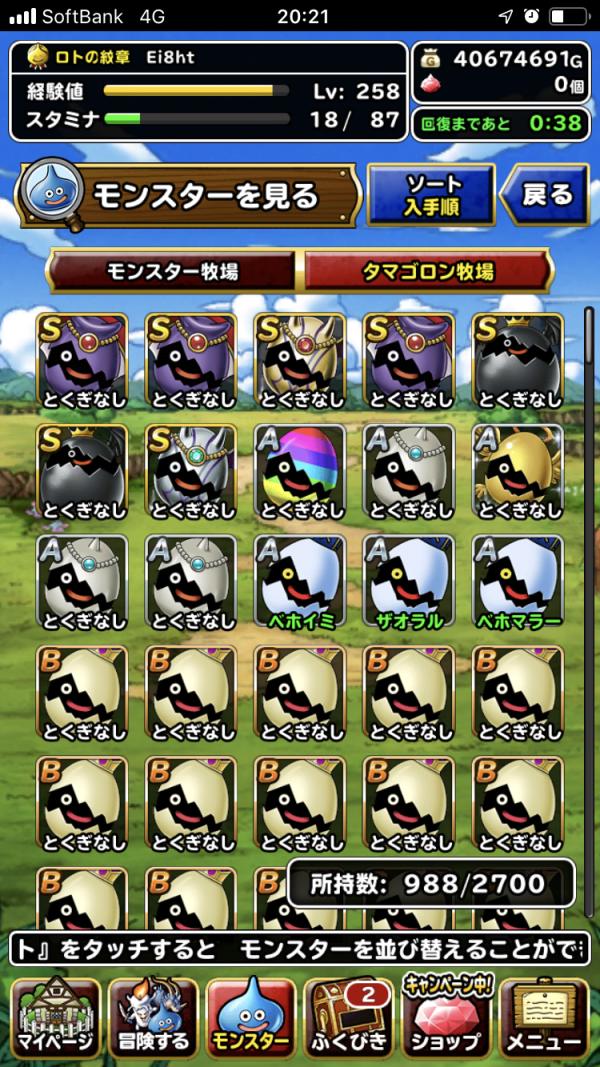600x1067 pixels.
Task: Switch to the モンスター牧場 tab
Action: coord(172,271)
